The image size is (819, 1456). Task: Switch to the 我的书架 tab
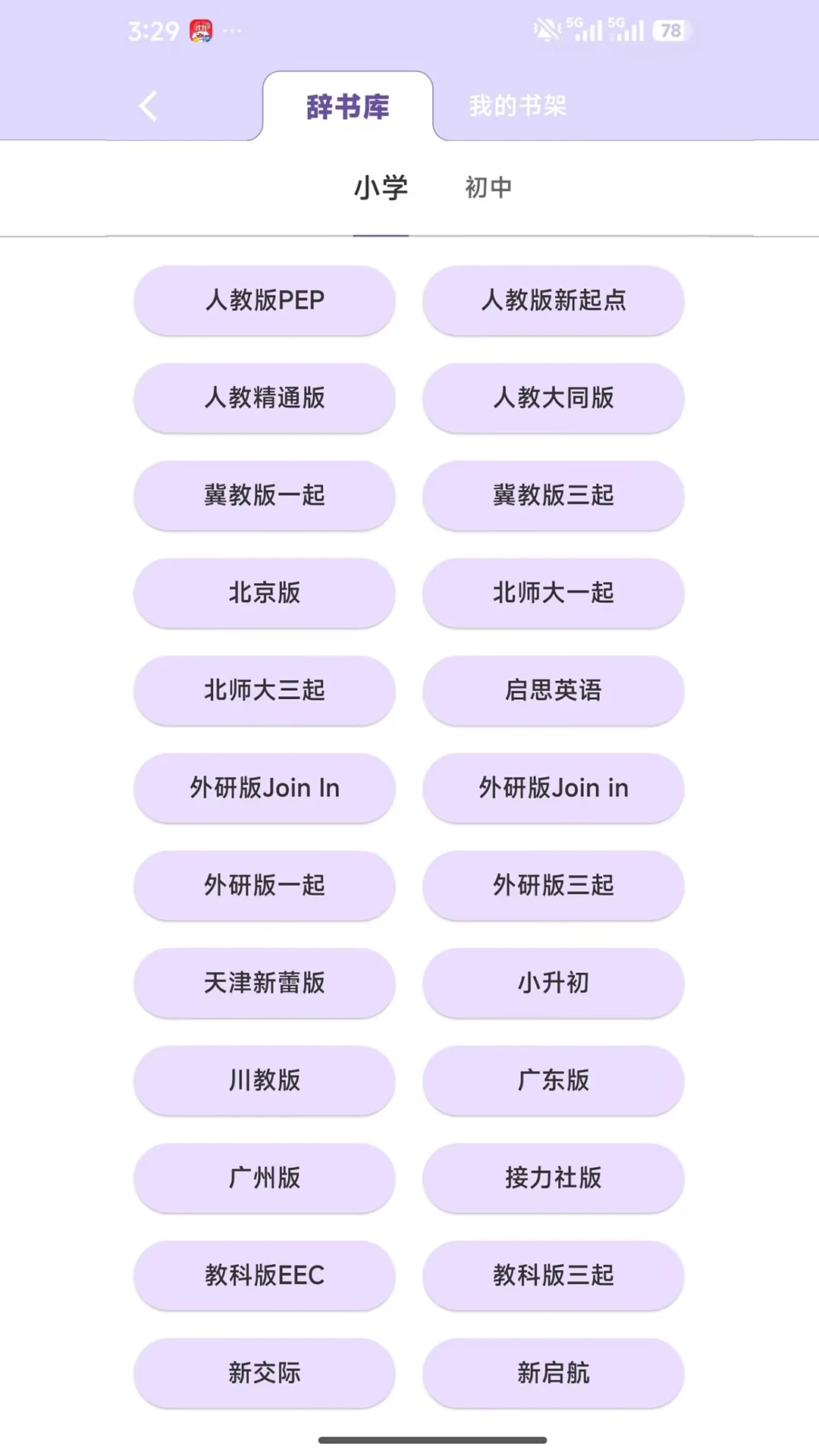520,106
